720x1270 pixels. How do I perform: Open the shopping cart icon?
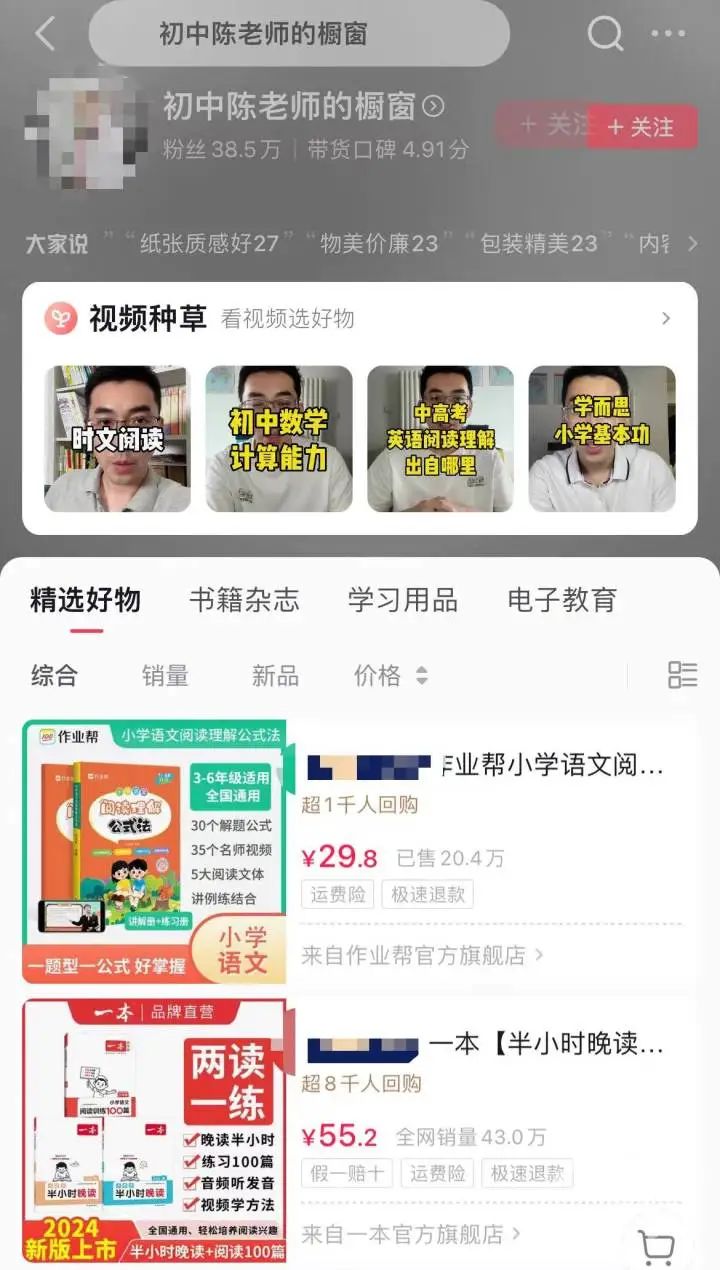coord(656,1247)
